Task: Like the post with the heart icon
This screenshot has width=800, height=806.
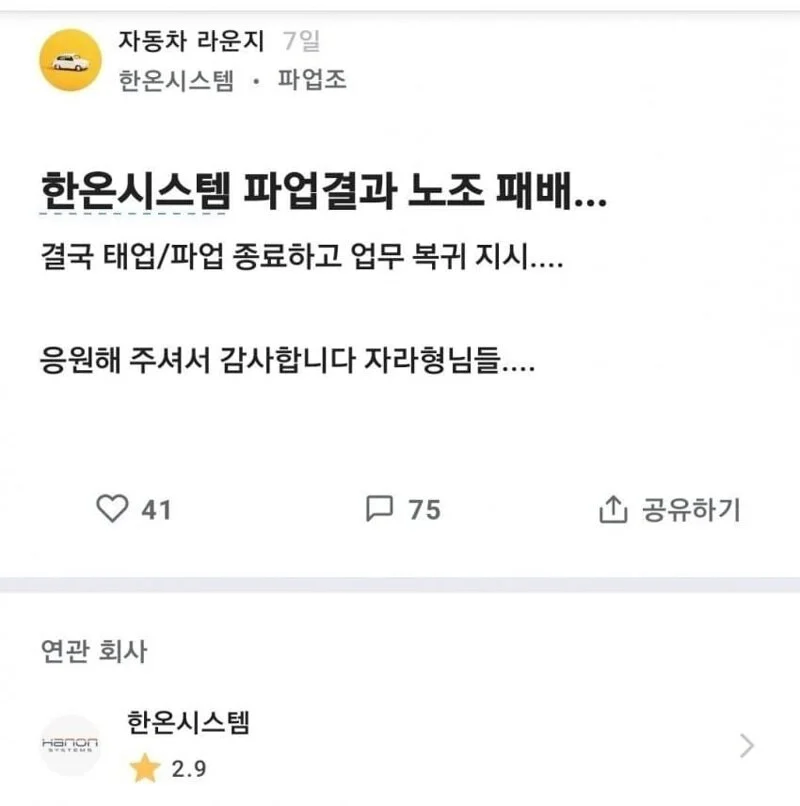Action: pyautogui.click(x=113, y=508)
